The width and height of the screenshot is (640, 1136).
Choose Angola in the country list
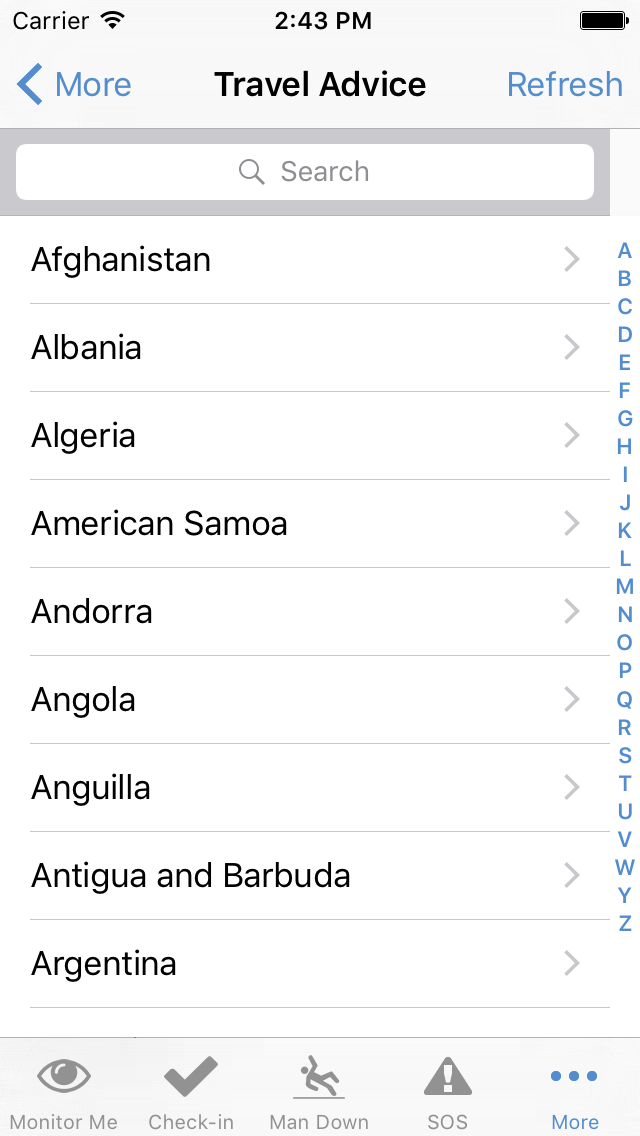(x=304, y=699)
